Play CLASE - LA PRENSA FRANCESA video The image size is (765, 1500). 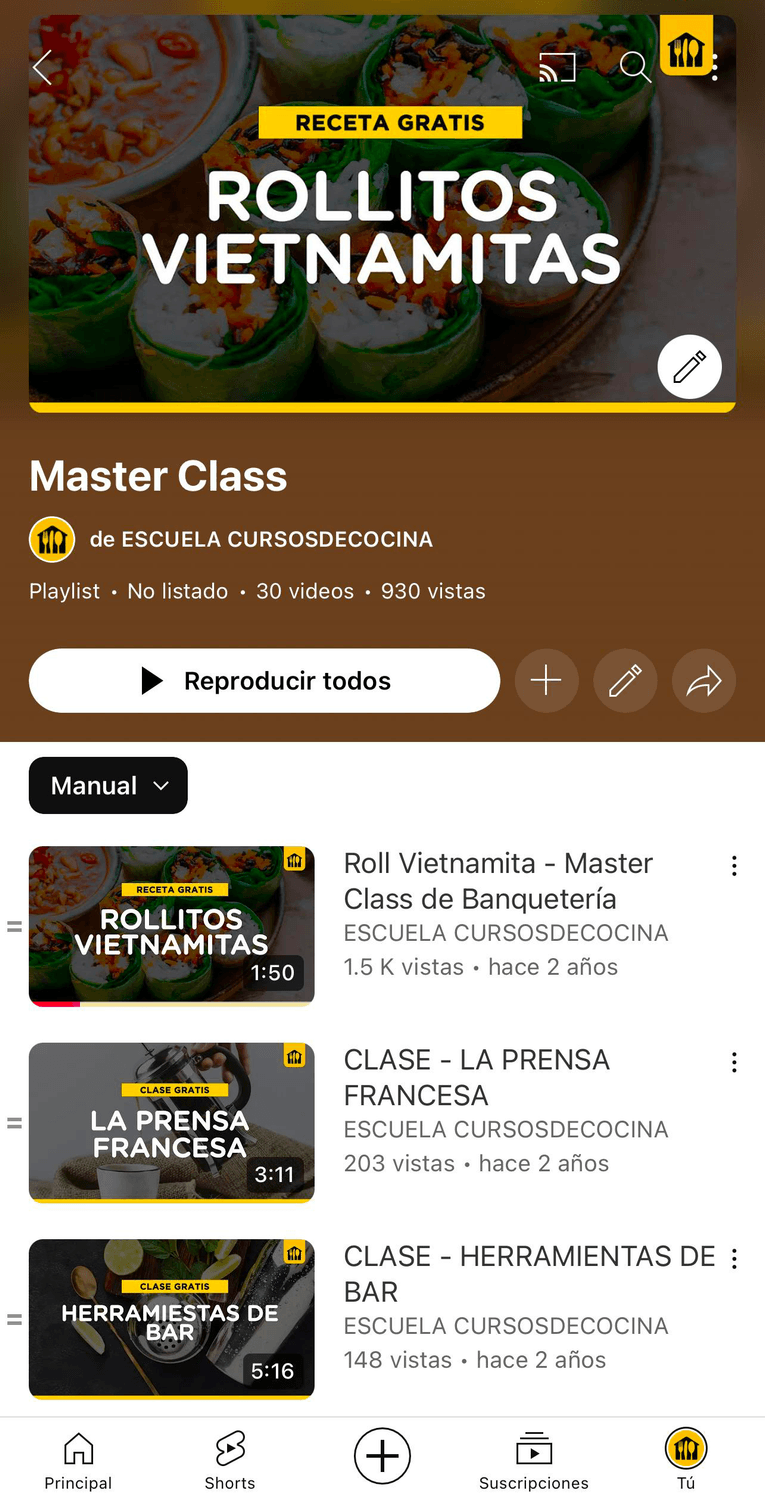click(x=172, y=1122)
